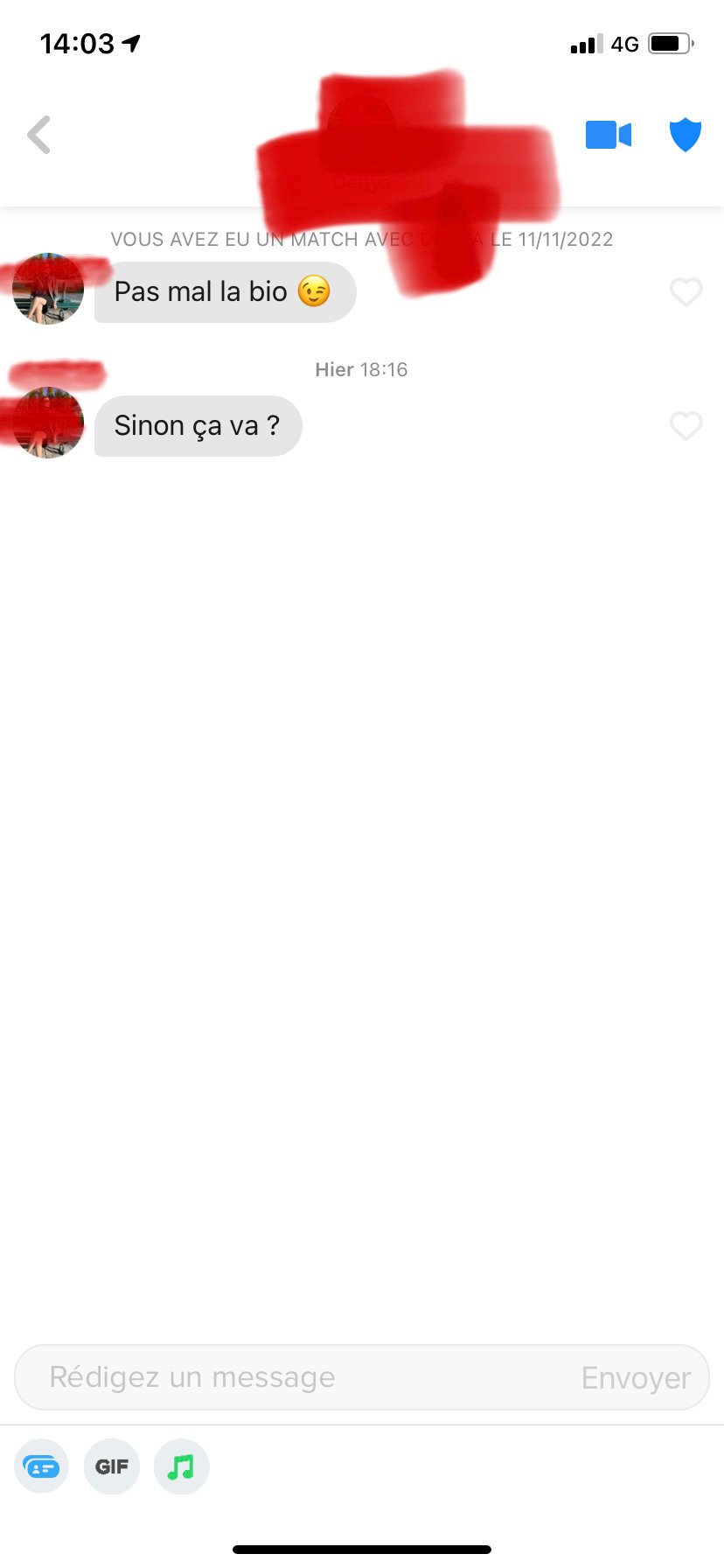Tap the Envoyer send button
Image resolution: width=724 pixels, height=1568 pixels.
tap(636, 1378)
